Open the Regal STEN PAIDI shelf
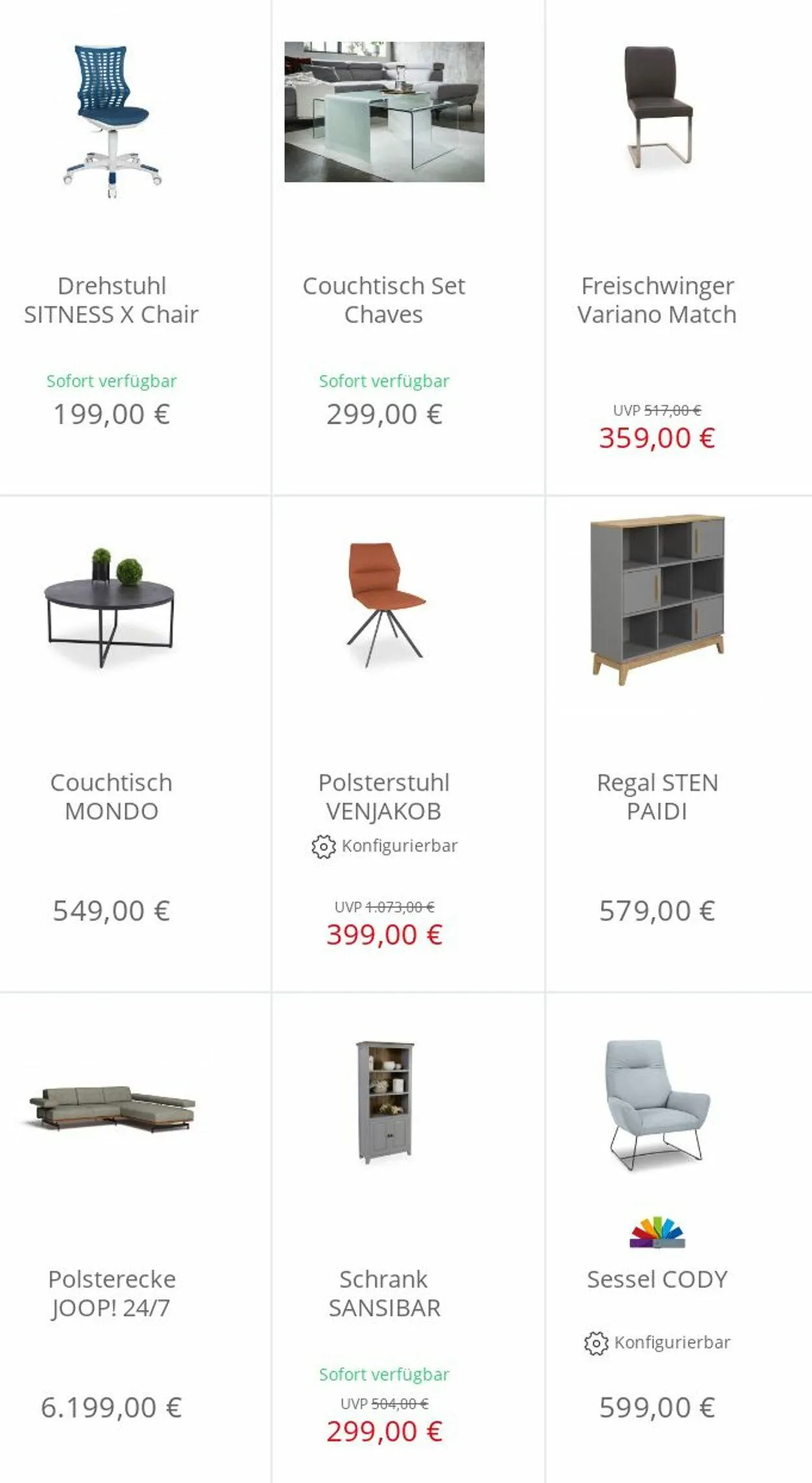Screen dimensions: 812x1483 [x=657, y=797]
